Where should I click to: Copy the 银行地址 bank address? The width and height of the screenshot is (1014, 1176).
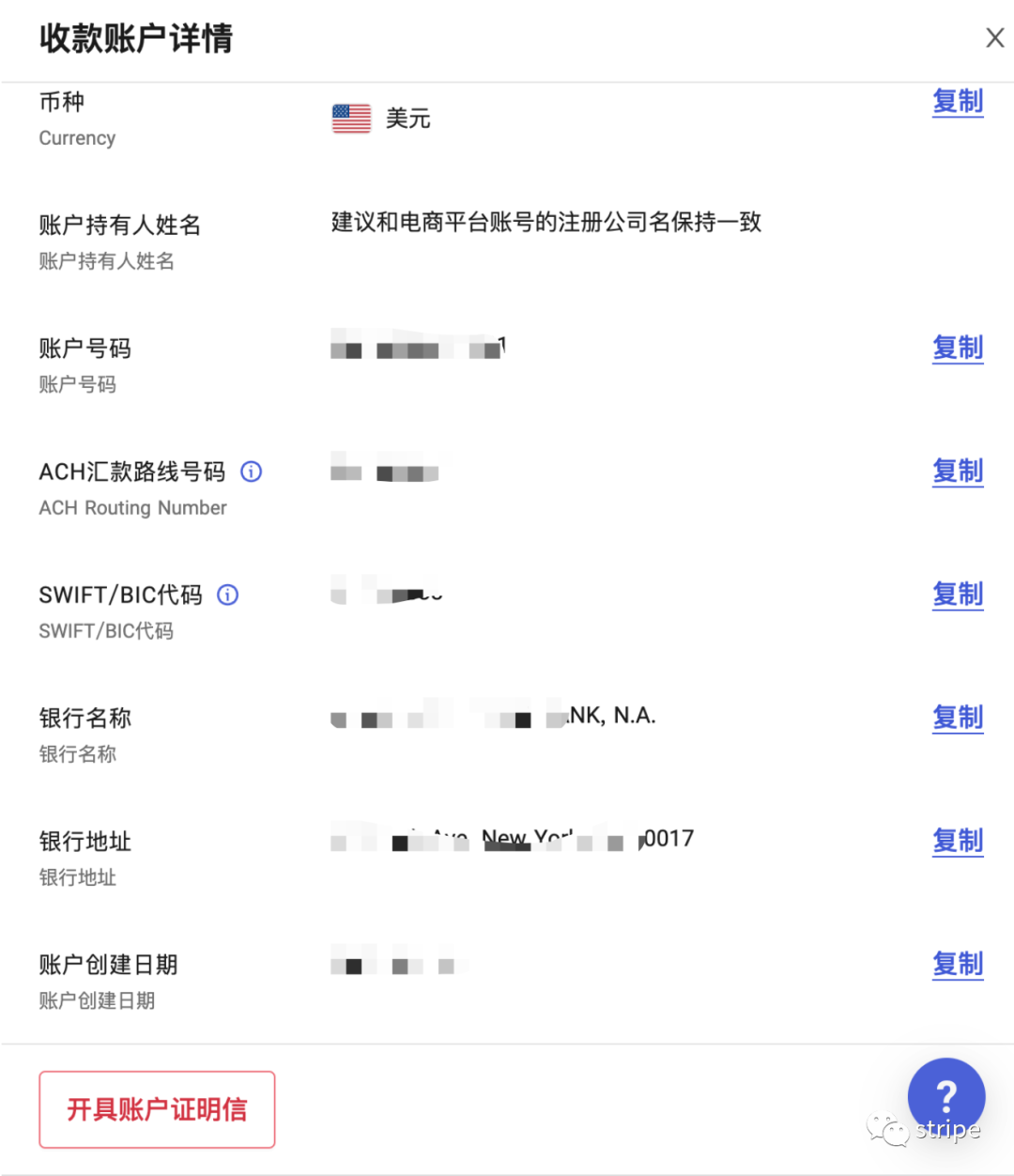coord(957,840)
